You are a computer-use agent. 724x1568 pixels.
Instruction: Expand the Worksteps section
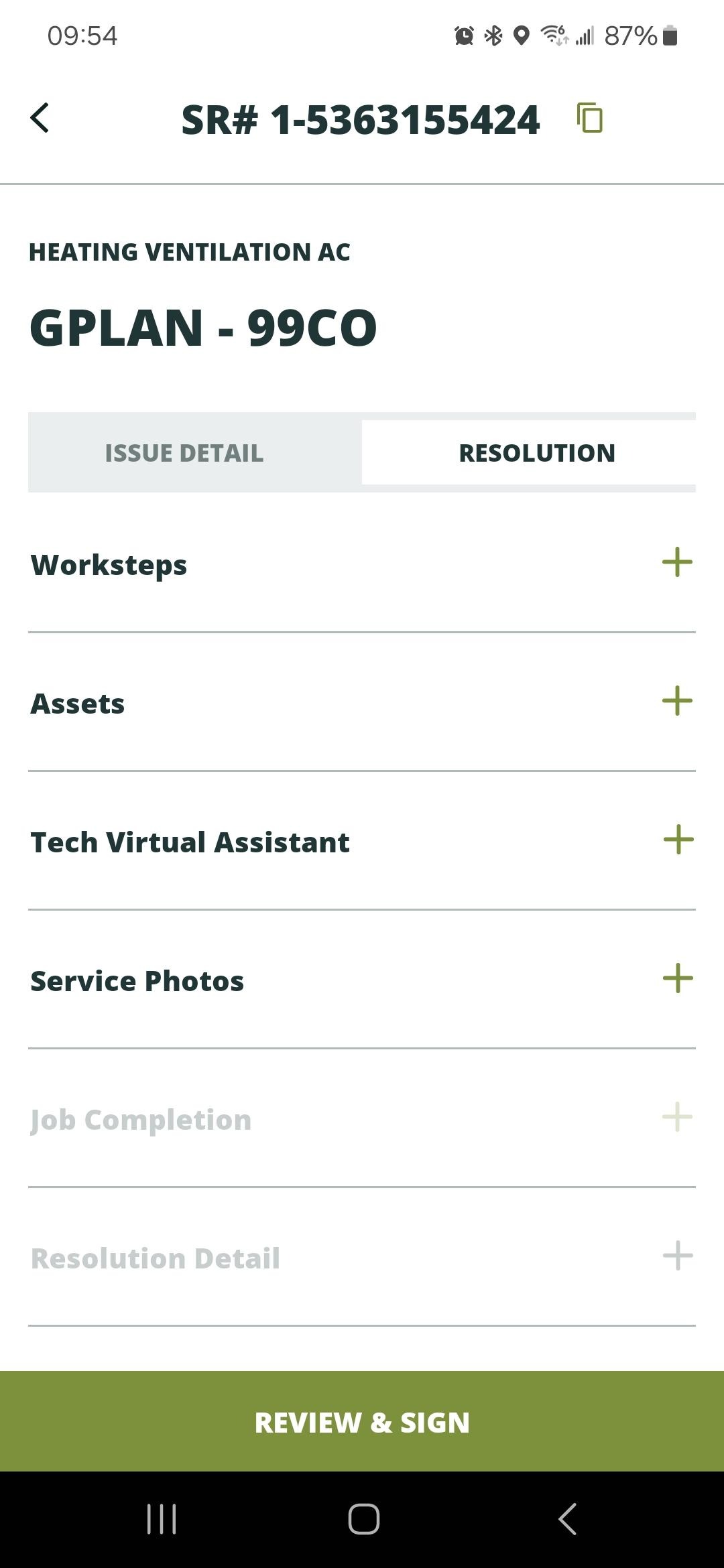[x=362, y=564]
